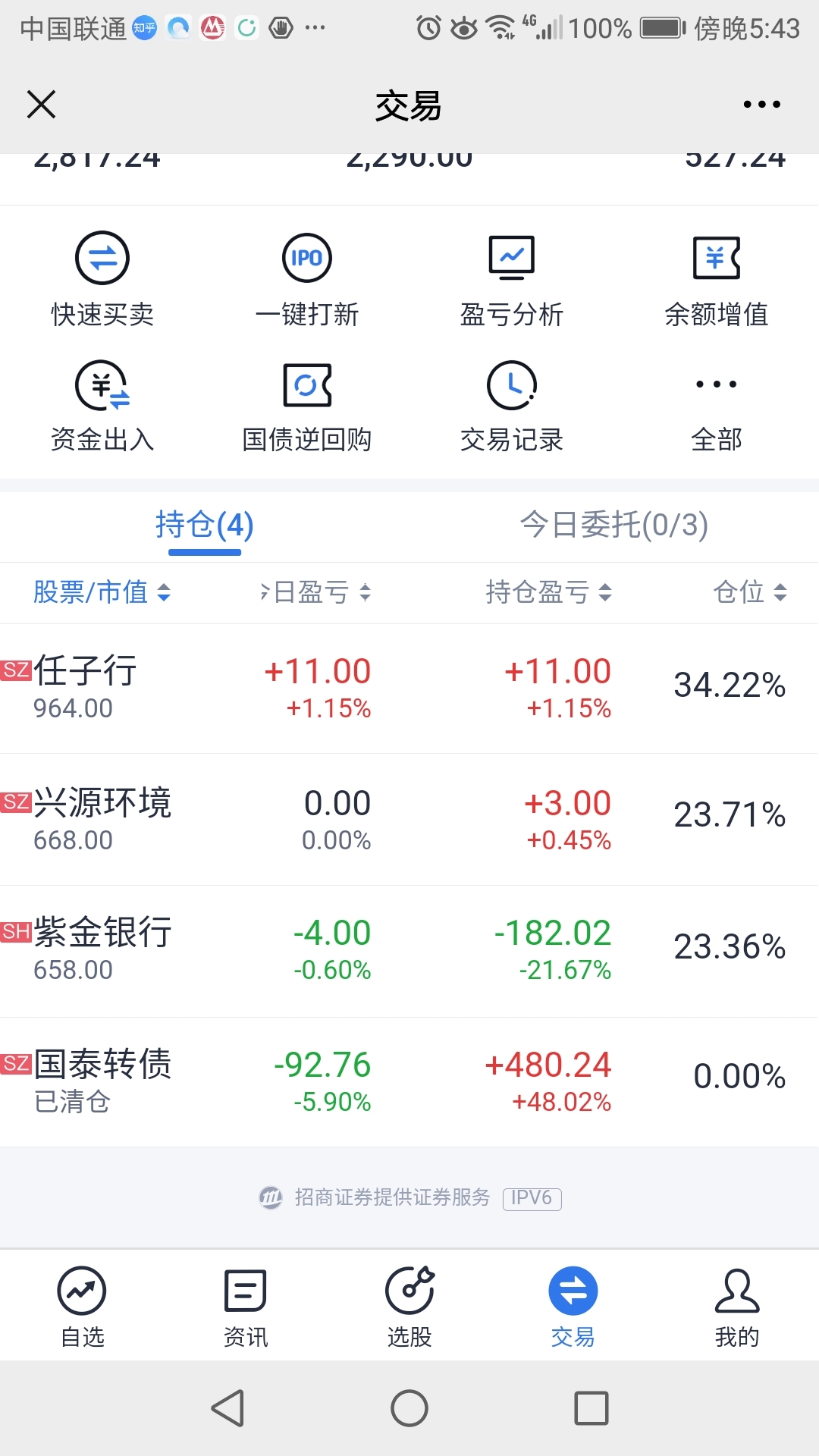
Task: Open the 国泰转债 holding row
Action: click(409, 1082)
